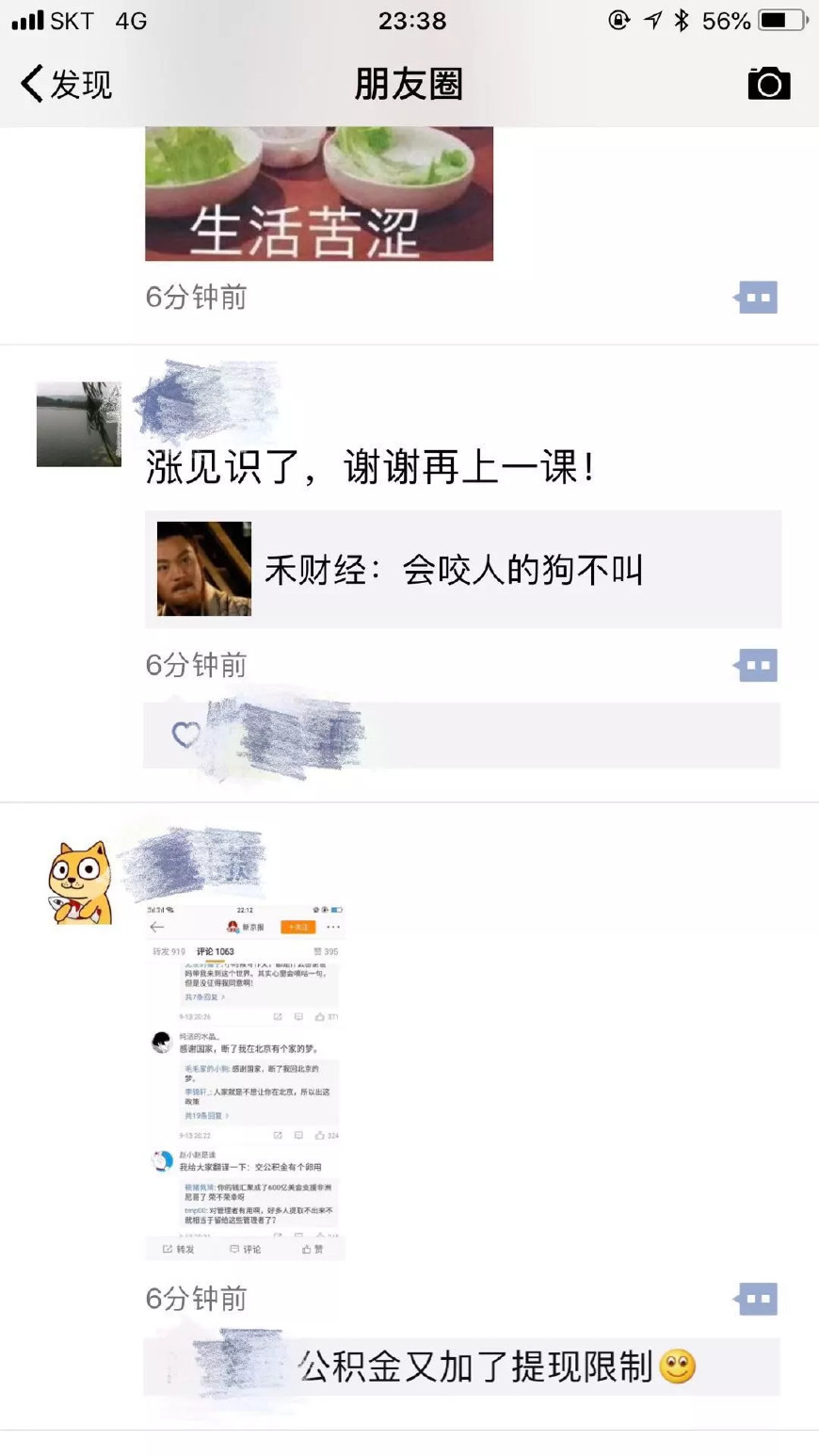Screen dimensions: 819x1456
Task: Open the cartoon cat avatar's profile
Action: 79,883
